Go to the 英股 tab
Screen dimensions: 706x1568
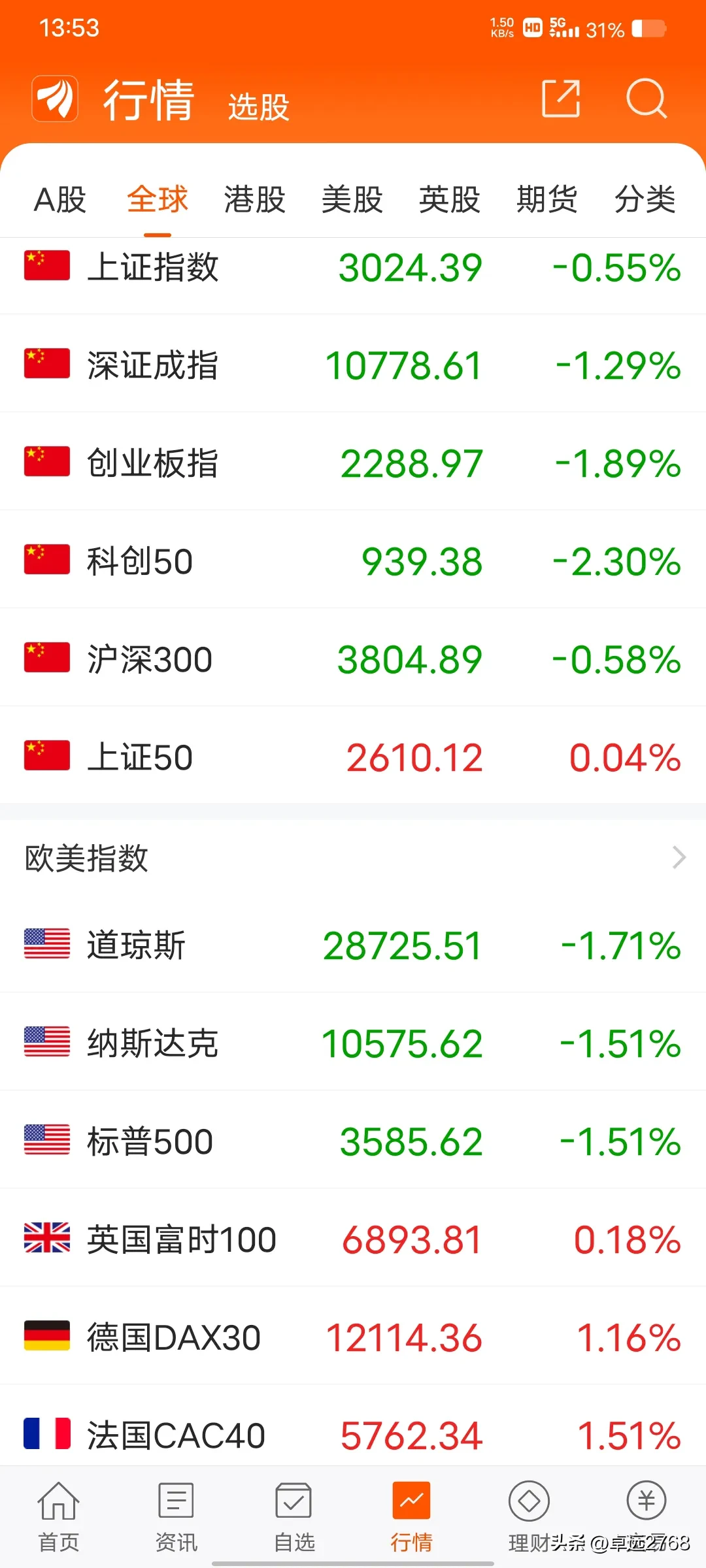(x=449, y=199)
